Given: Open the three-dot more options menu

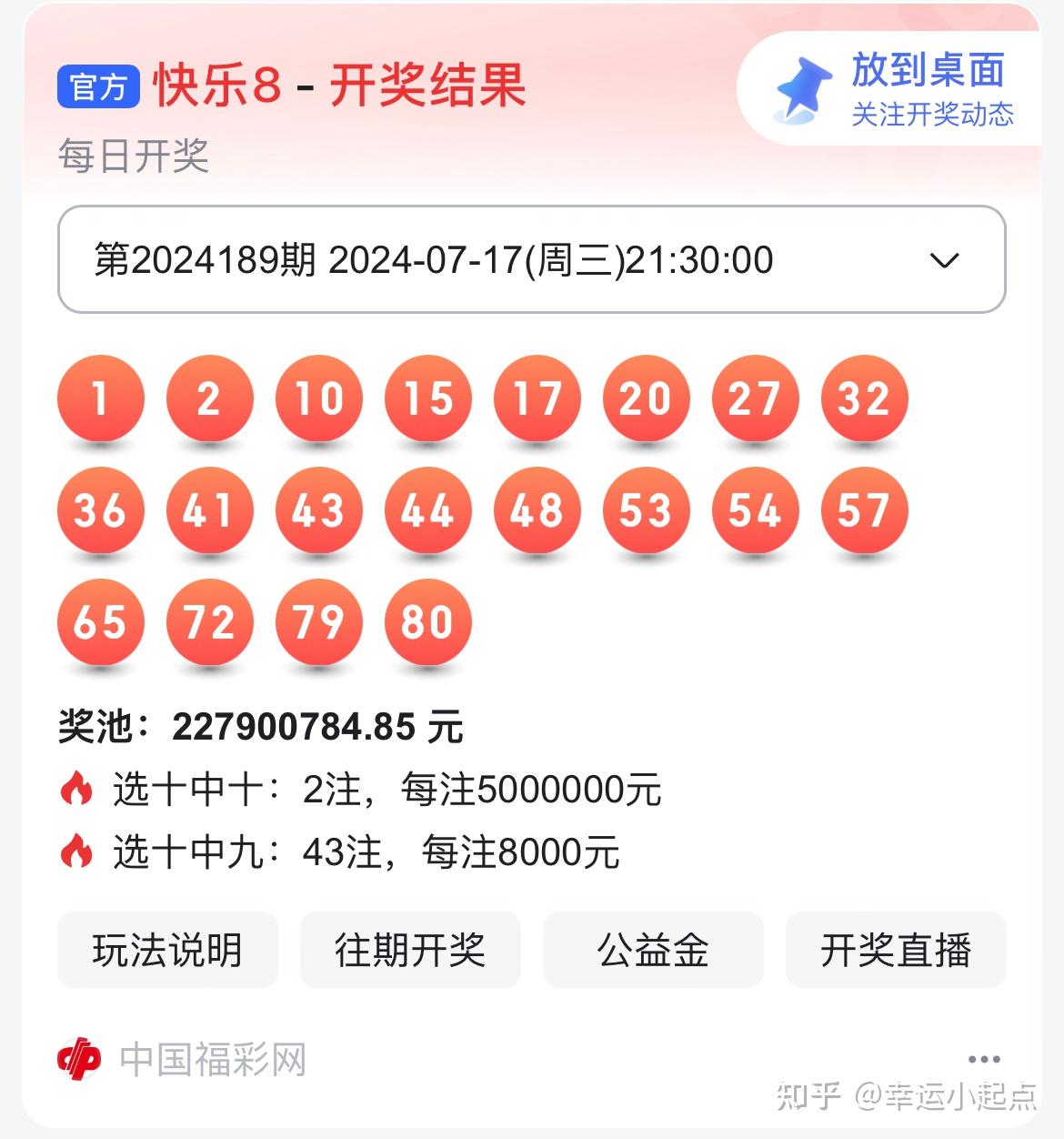Looking at the screenshot, I should coord(984,1060).
